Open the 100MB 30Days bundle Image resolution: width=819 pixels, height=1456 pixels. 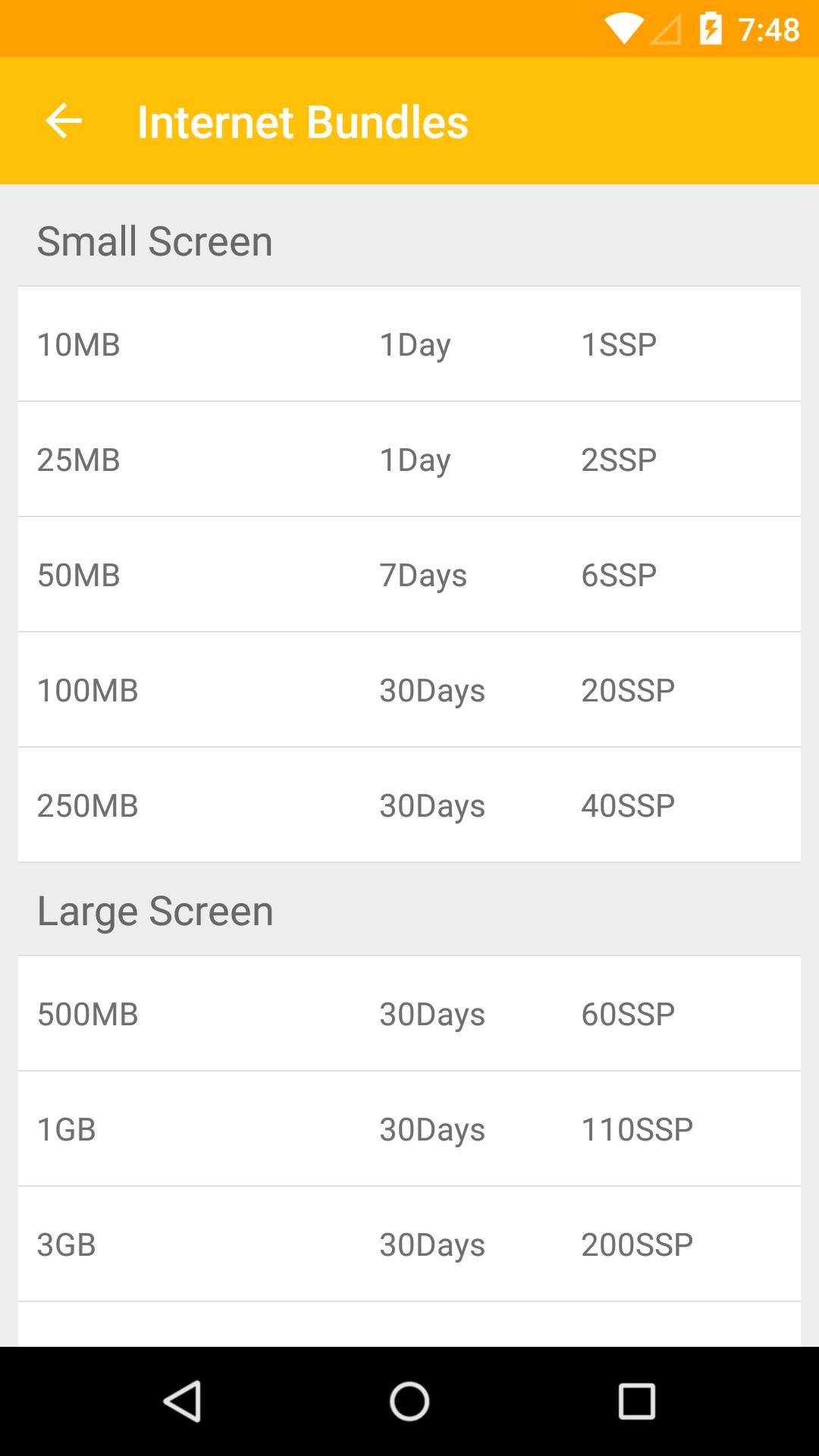[409, 690]
